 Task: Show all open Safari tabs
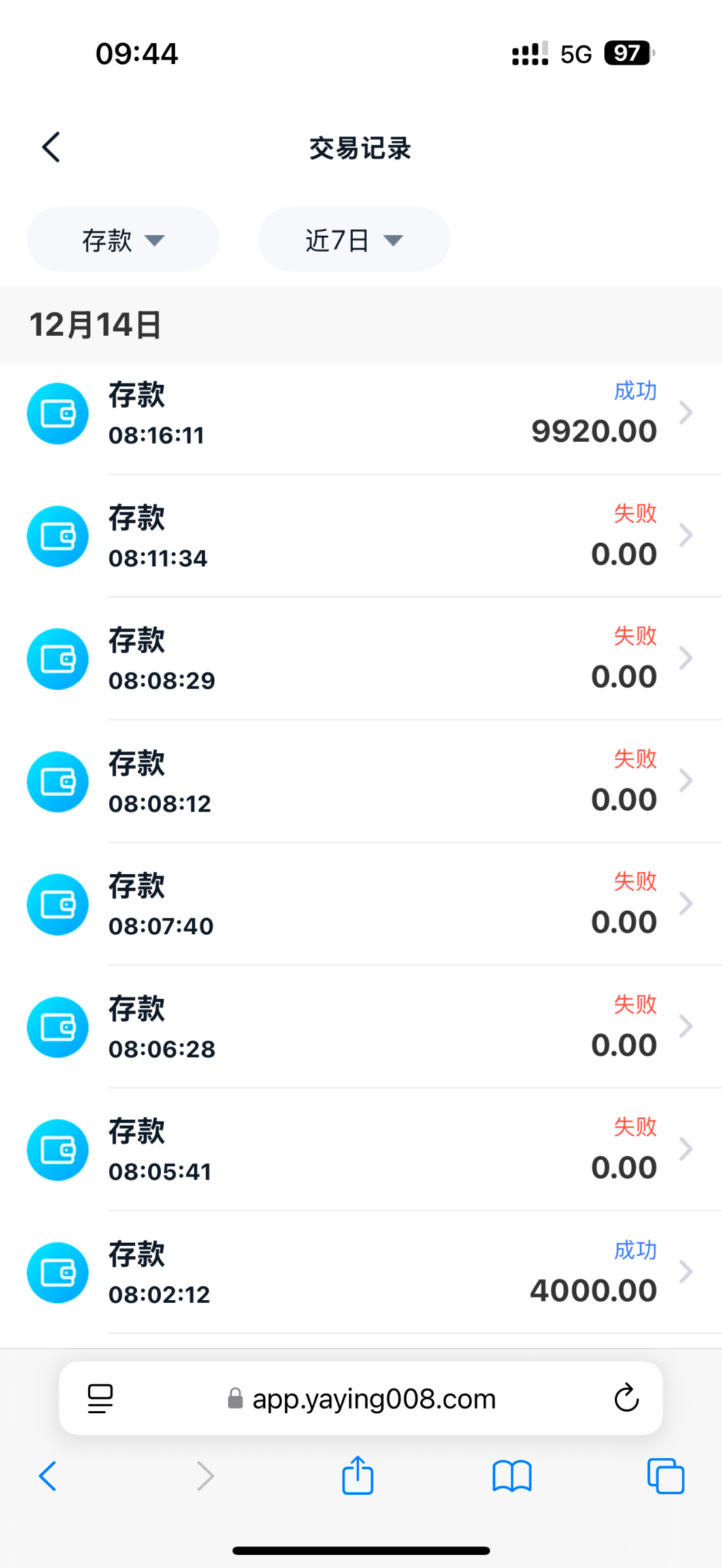point(665,1476)
